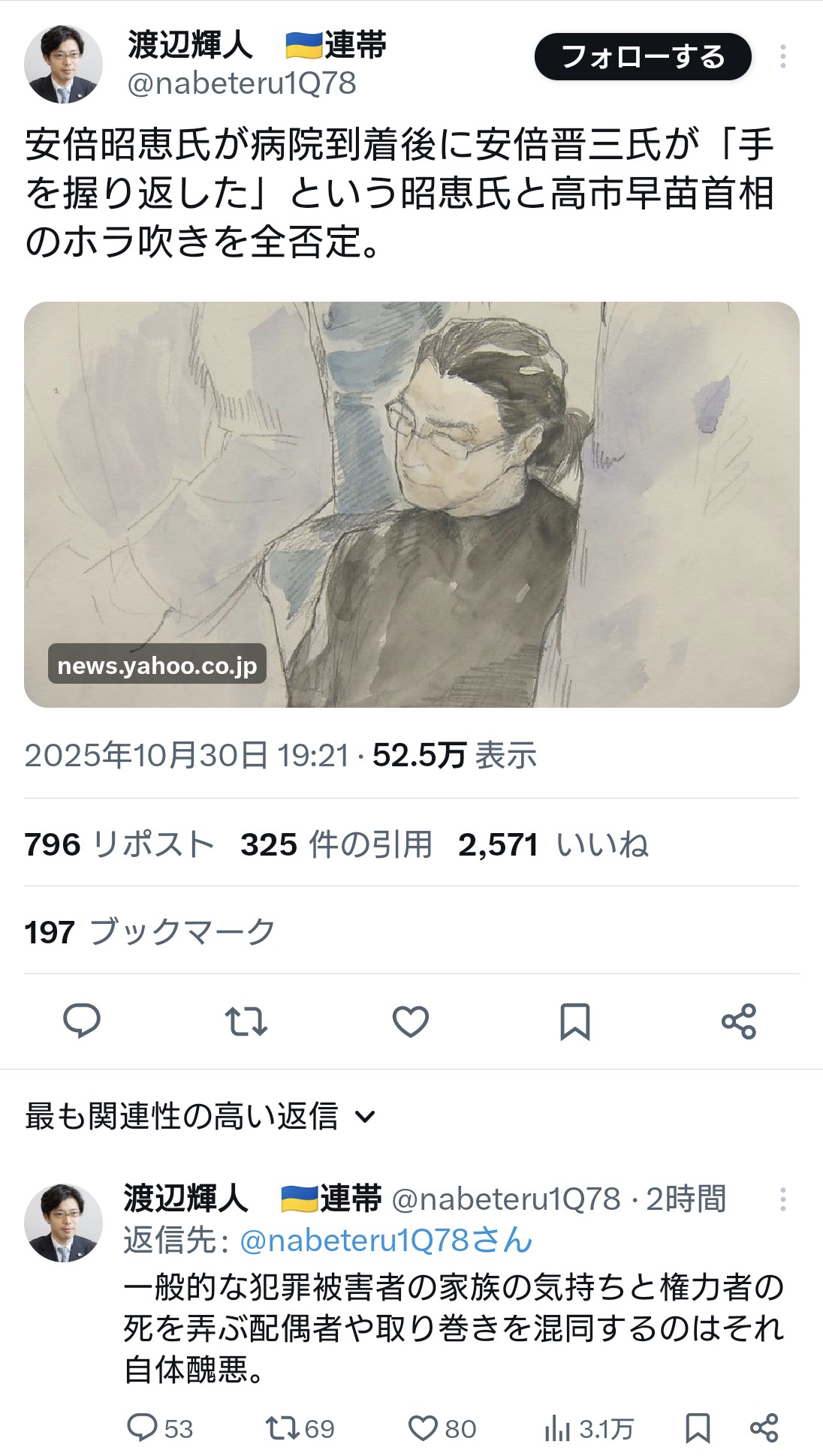The height and width of the screenshot is (1456, 823).
Task: Tap the フォローする button
Action: pyautogui.click(x=642, y=57)
